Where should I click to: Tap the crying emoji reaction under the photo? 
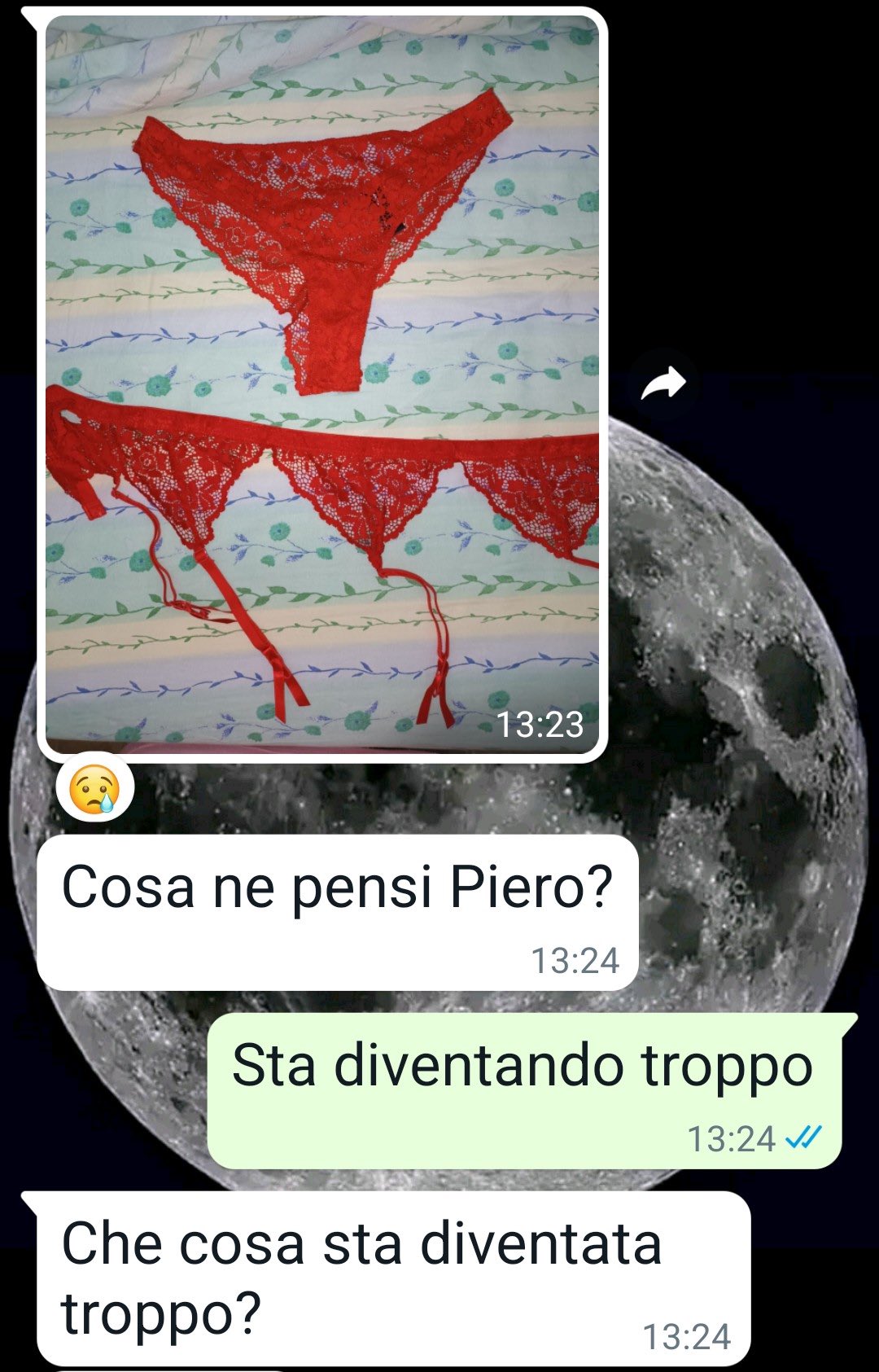95,790
